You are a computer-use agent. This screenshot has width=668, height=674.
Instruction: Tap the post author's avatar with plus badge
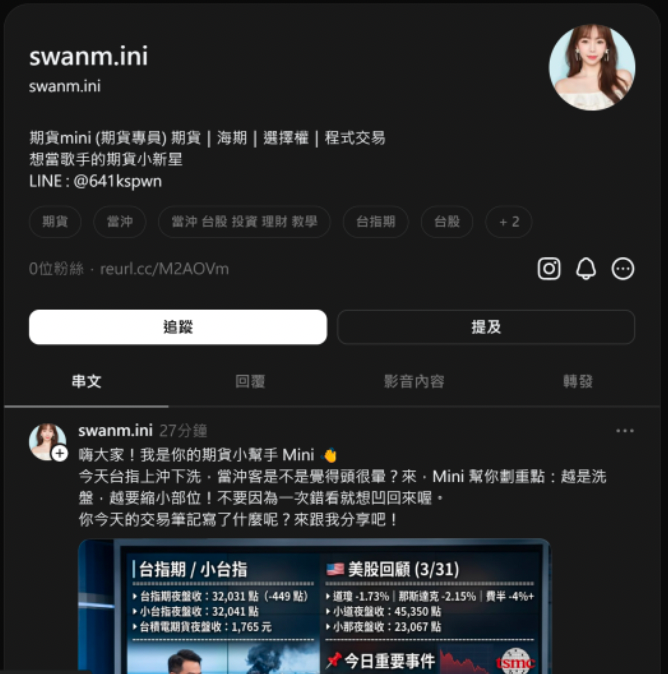pyautogui.click(x=47, y=441)
